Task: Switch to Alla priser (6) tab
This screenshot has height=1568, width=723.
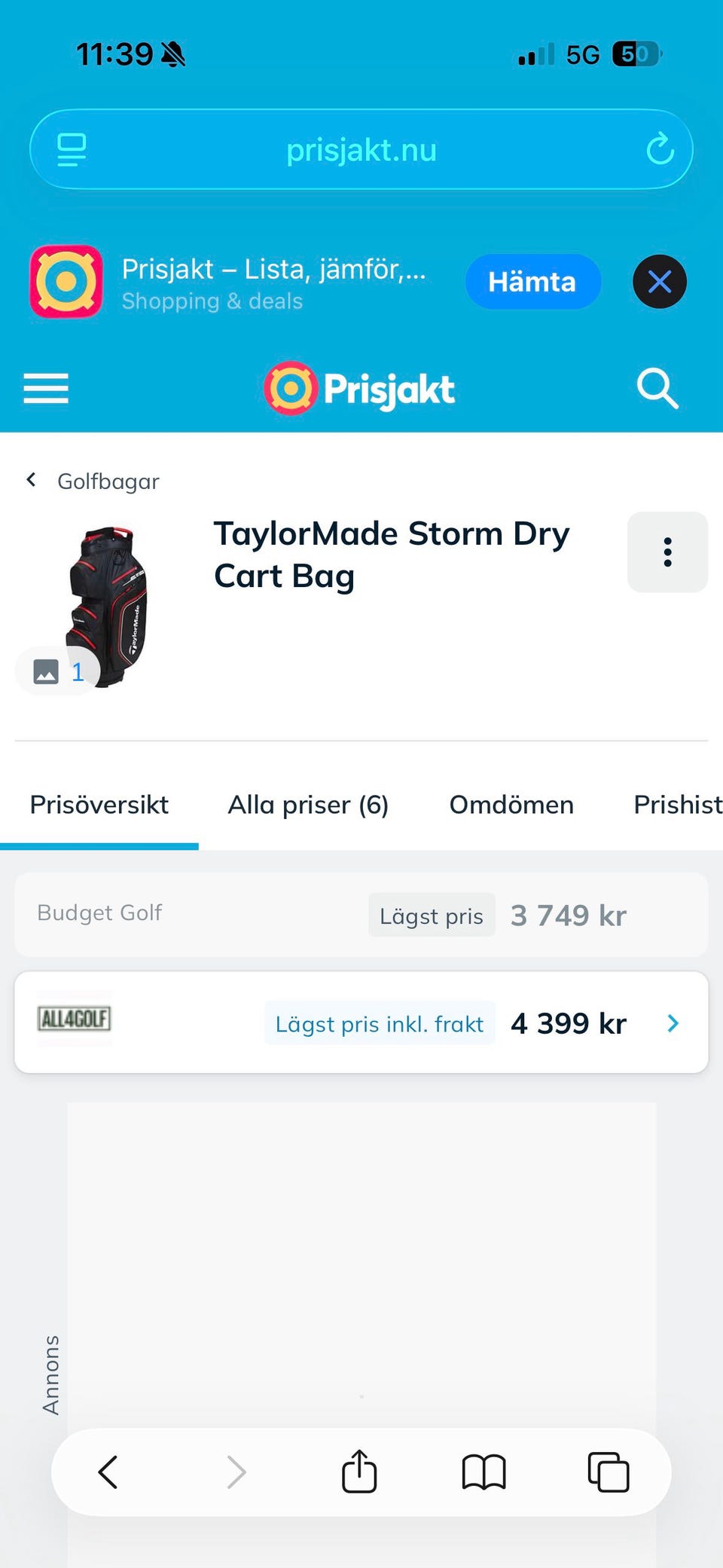Action: (308, 805)
